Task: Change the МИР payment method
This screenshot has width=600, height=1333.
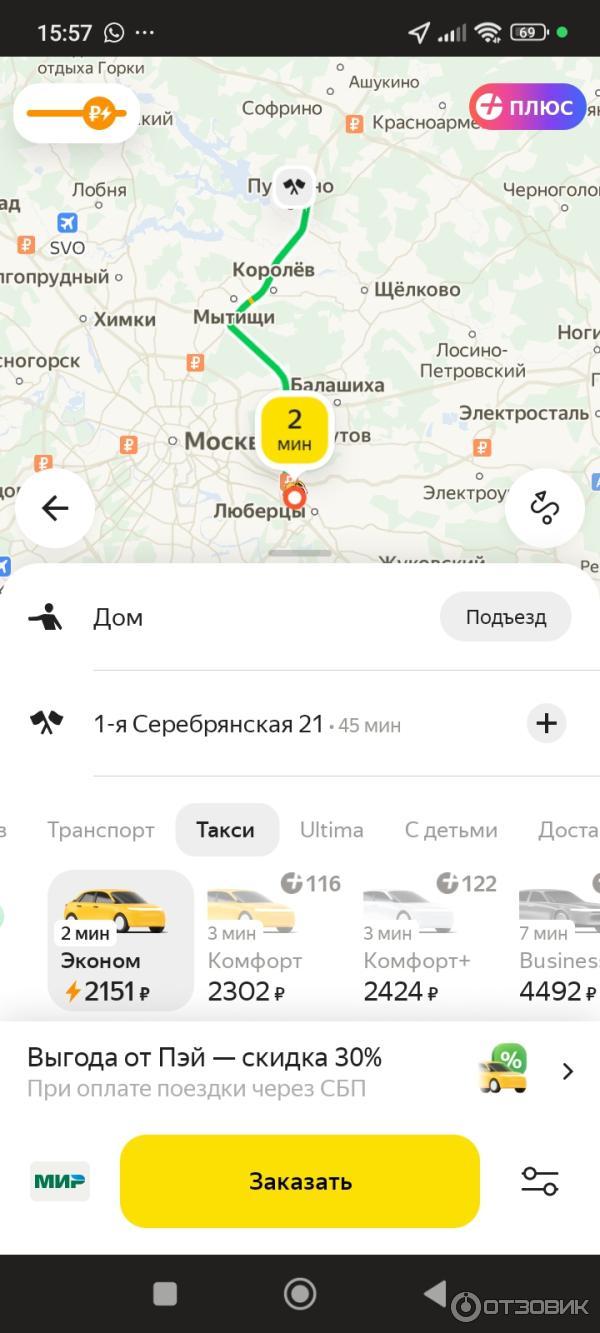Action: (60, 1181)
